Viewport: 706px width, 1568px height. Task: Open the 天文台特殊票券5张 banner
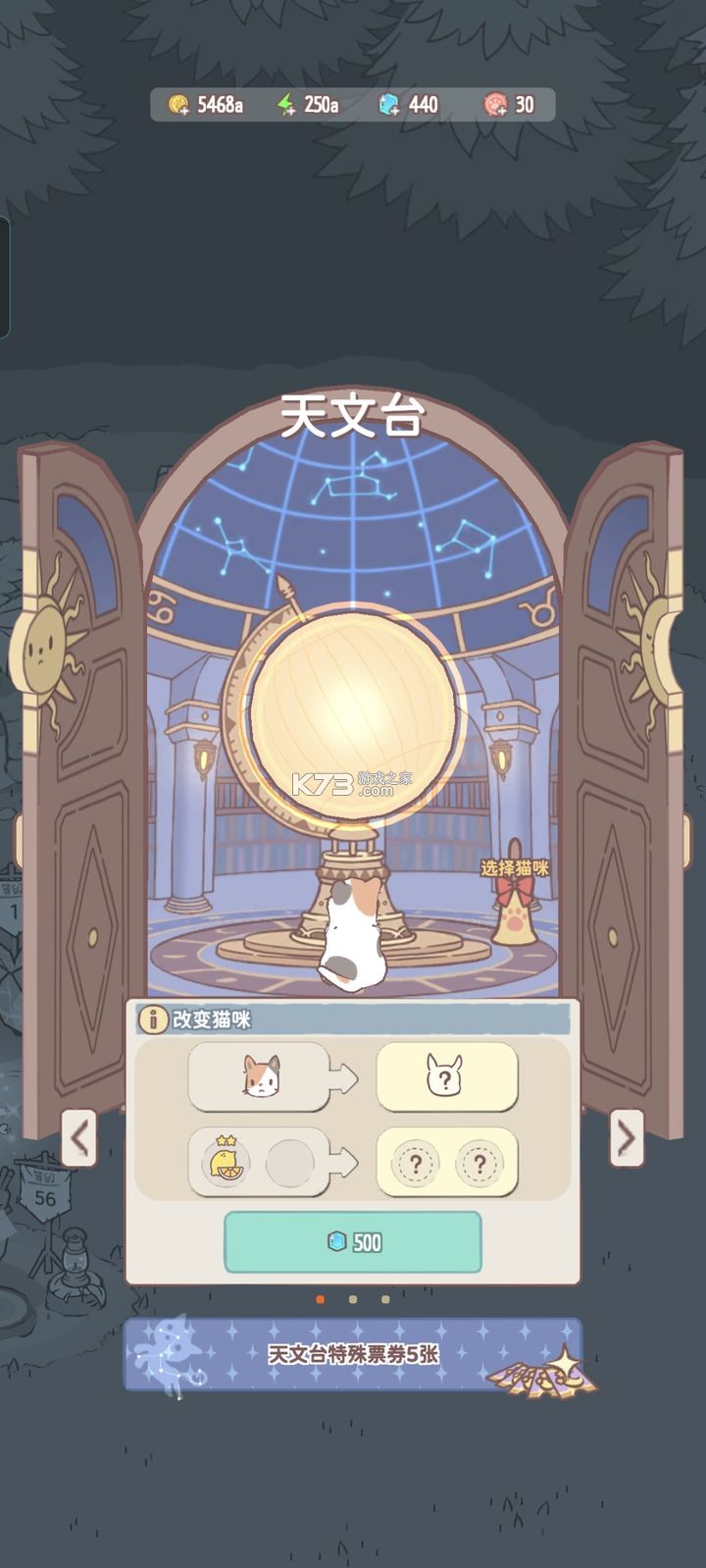tap(353, 1354)
